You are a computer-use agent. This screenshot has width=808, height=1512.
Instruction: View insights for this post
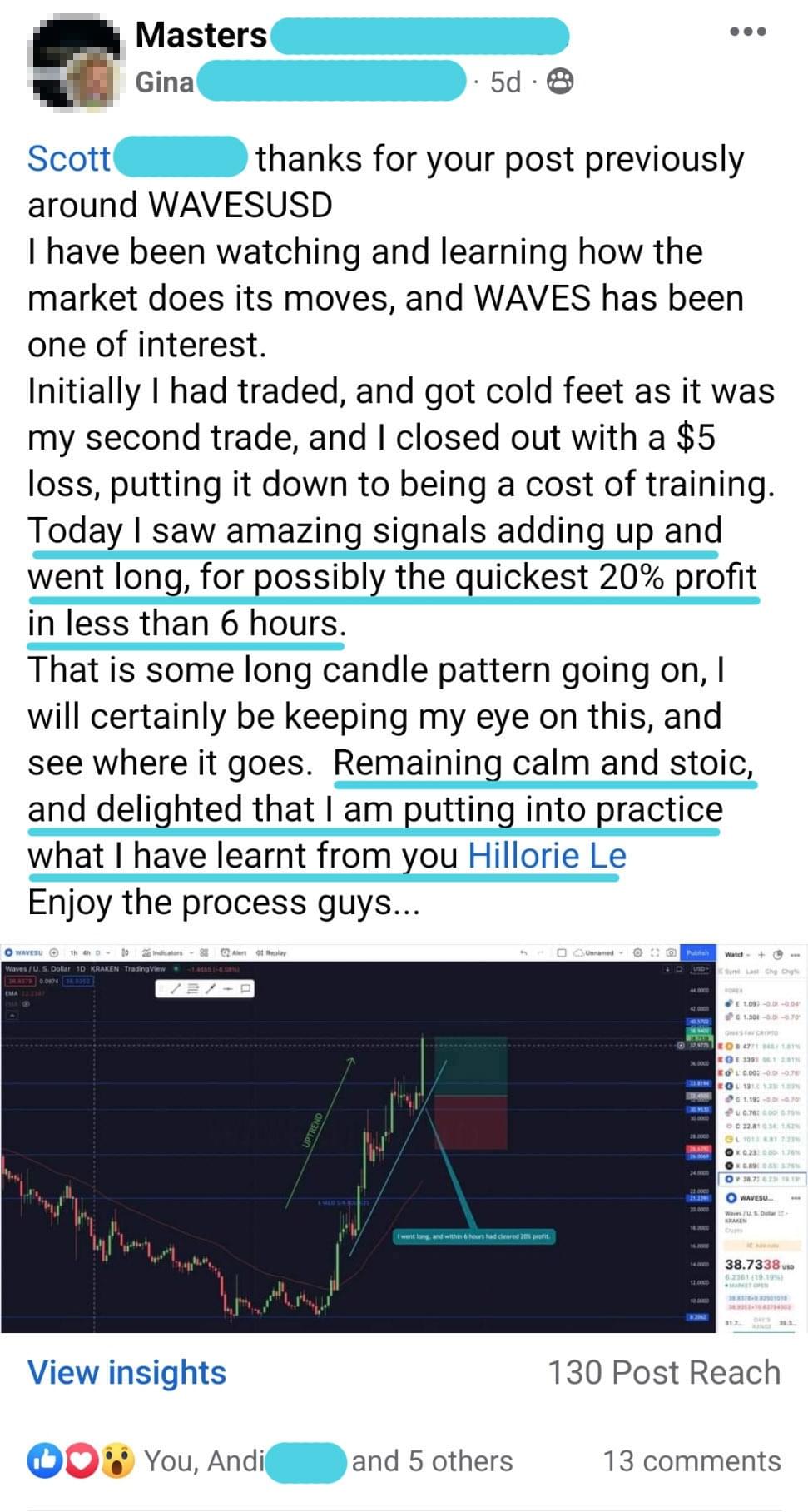click(x=126, y=1373)
